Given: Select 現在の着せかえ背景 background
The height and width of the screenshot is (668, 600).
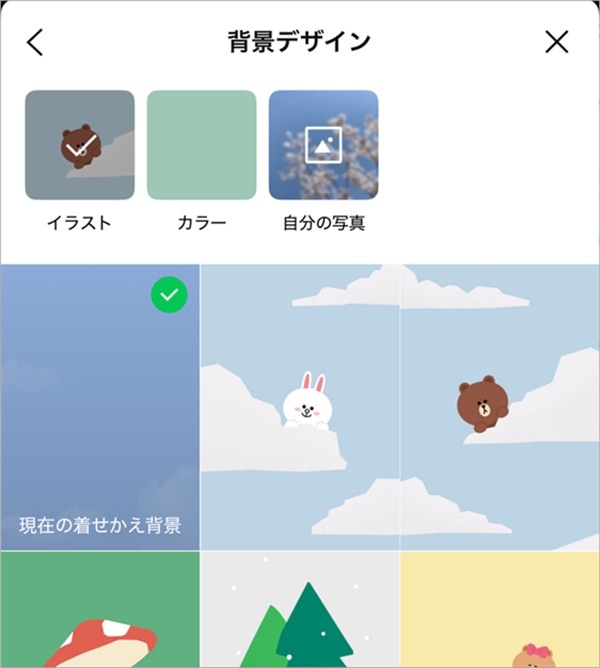Looking at the screenshot, I should [x=100, y=407].
